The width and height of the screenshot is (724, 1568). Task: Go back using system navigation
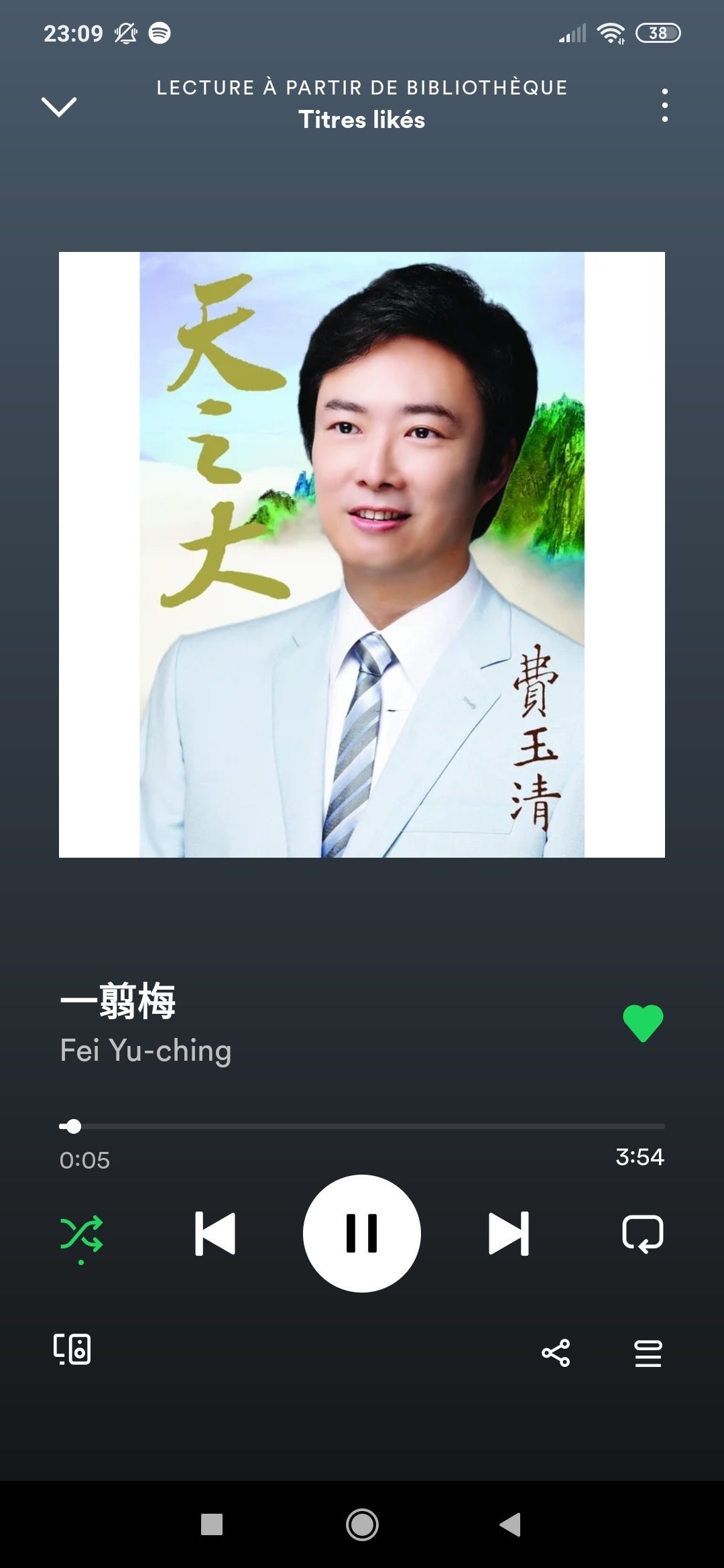pos(510,1524)
